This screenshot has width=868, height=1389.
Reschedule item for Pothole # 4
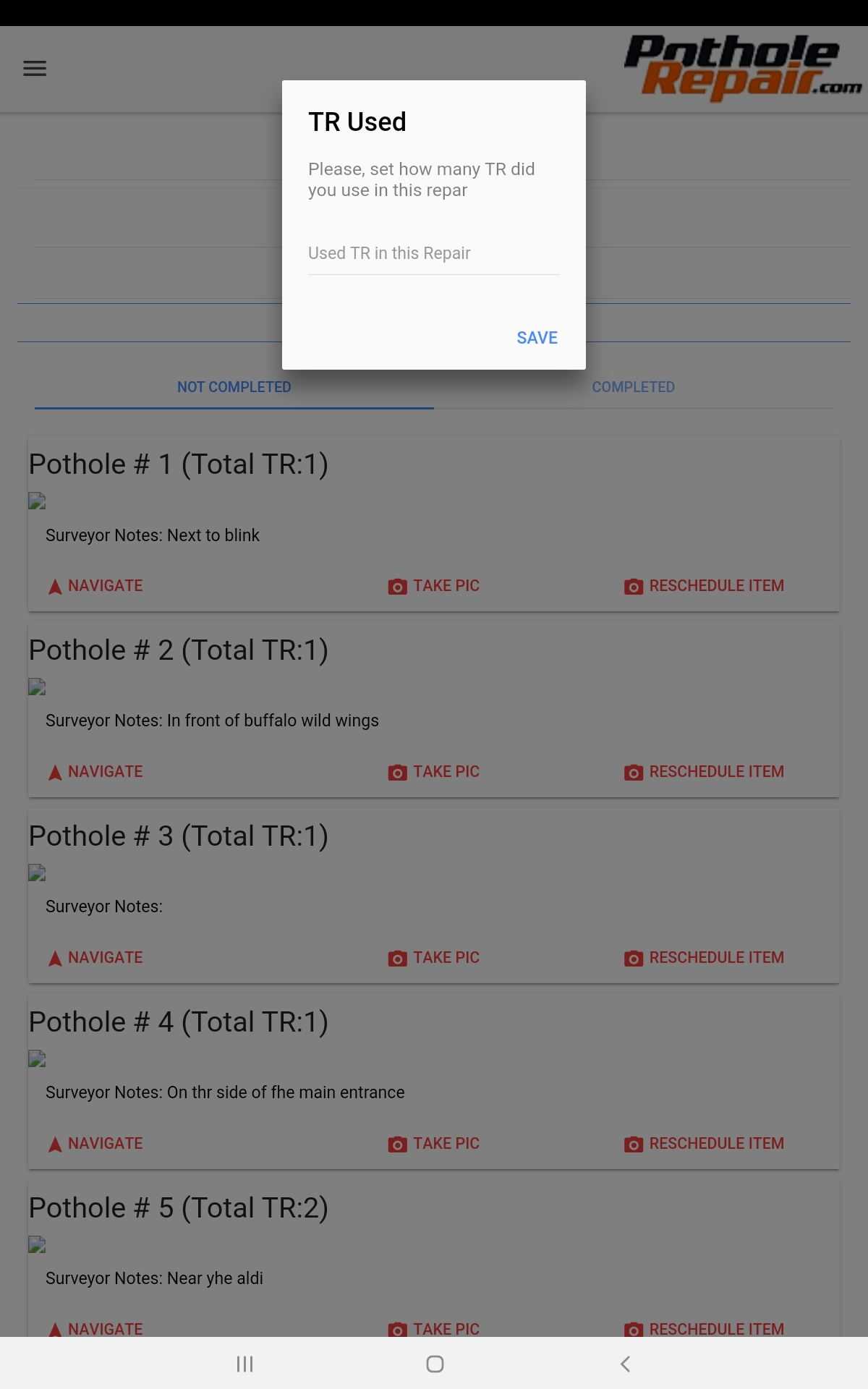705,1144
